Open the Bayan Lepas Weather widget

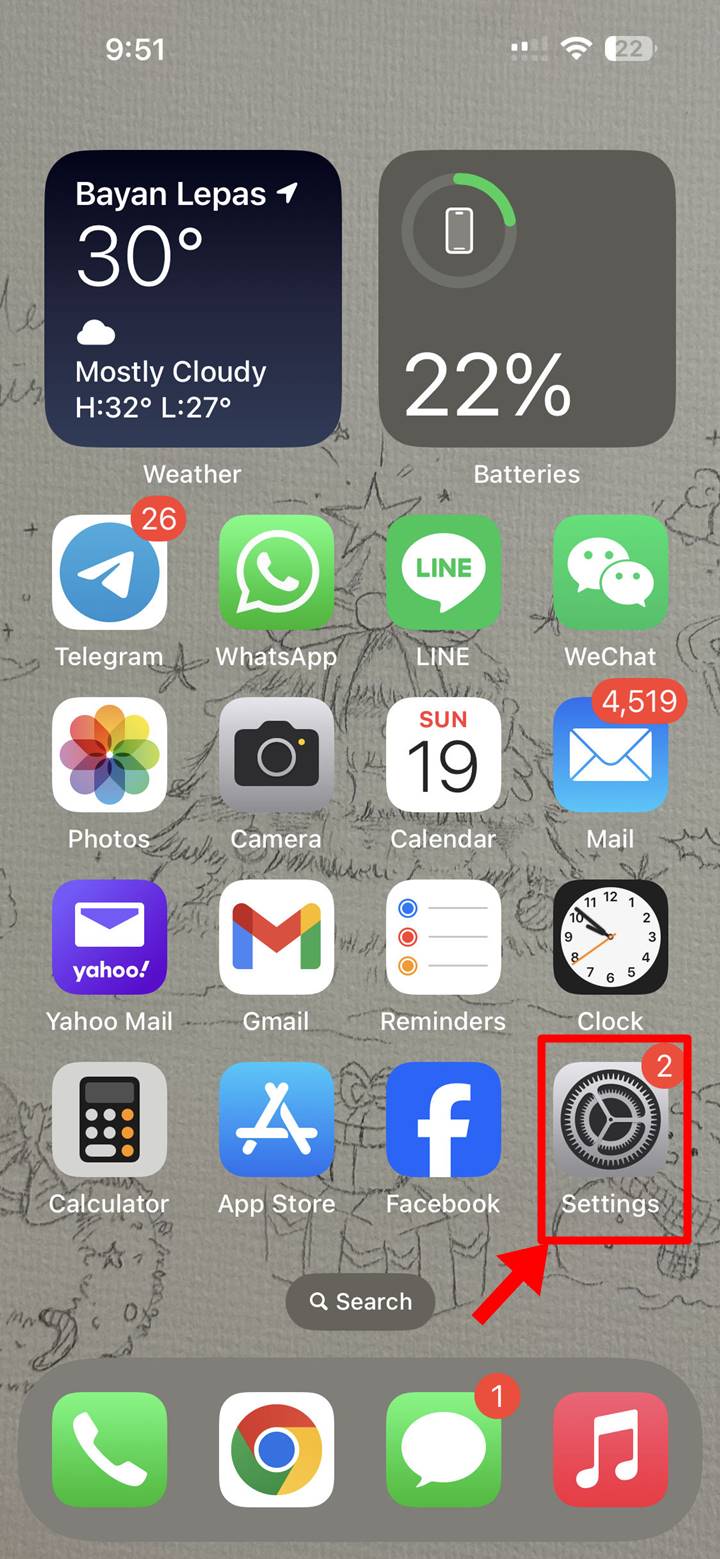pyautogui.click(x=193, y=297)
